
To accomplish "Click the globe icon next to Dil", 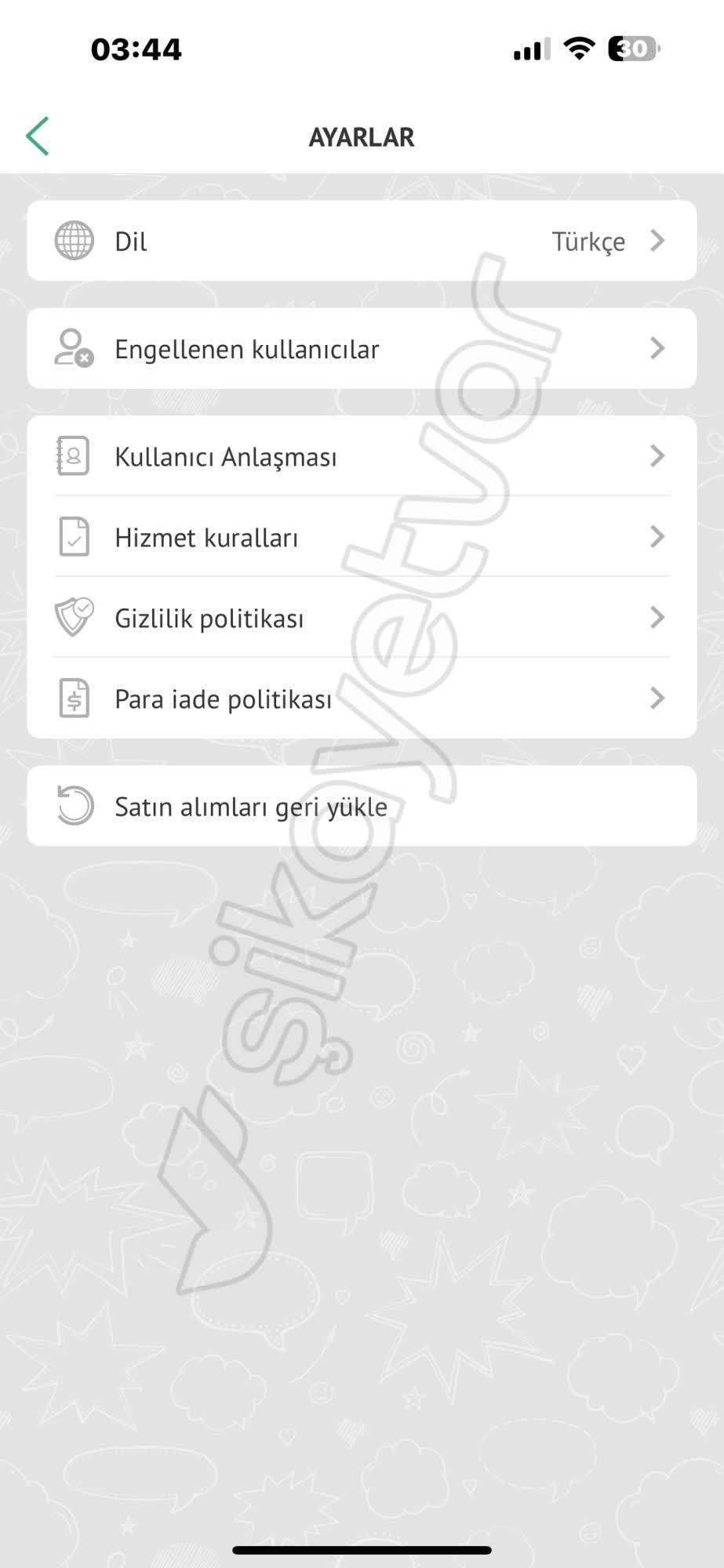I will click(72, 241).
